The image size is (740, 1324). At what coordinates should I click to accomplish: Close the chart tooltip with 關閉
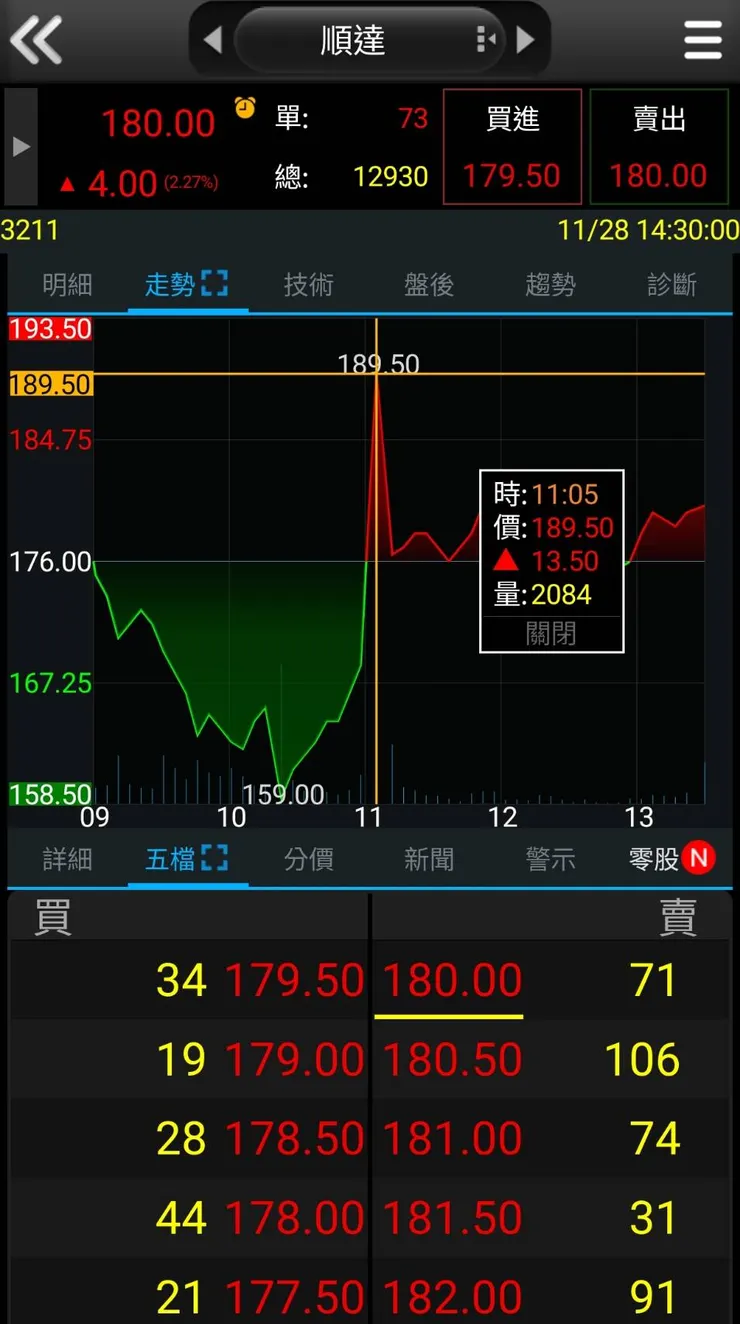coord(551,633)
